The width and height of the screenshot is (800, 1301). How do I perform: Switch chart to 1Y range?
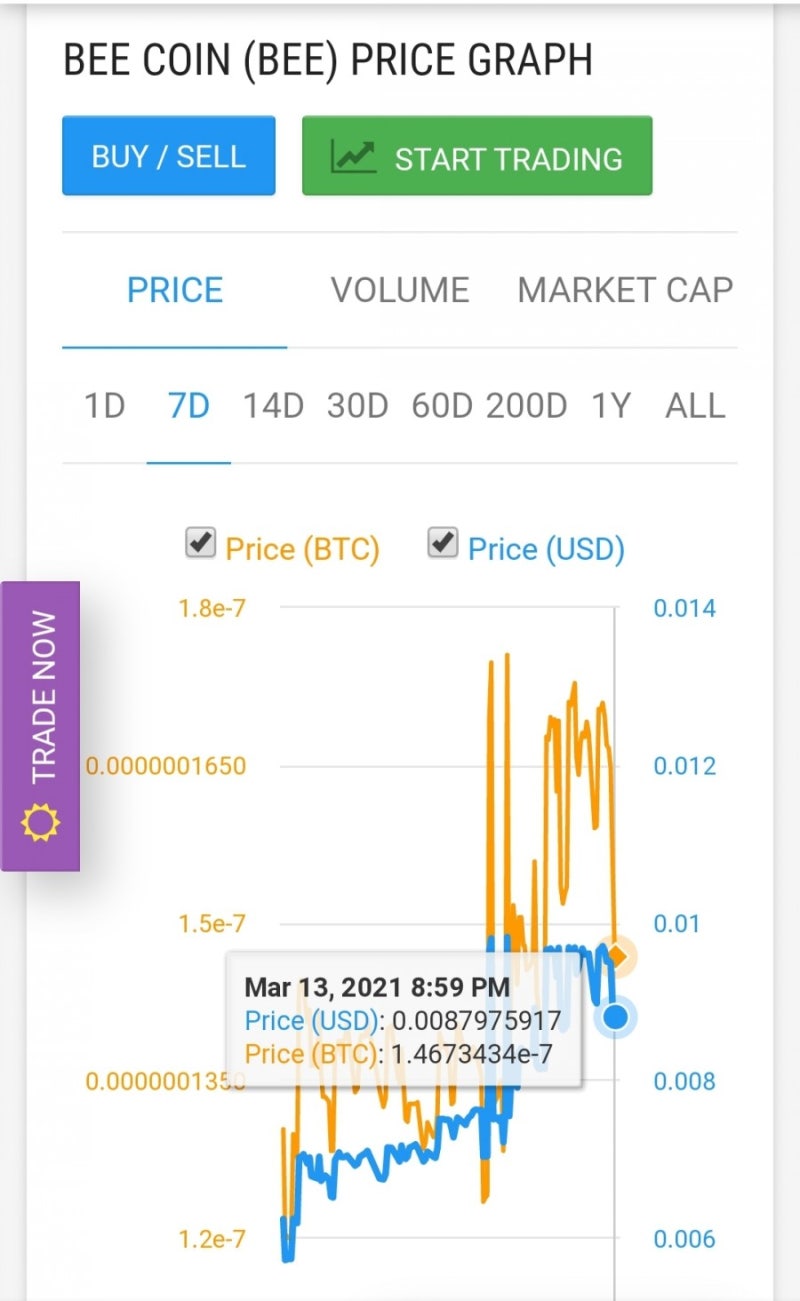611,406
